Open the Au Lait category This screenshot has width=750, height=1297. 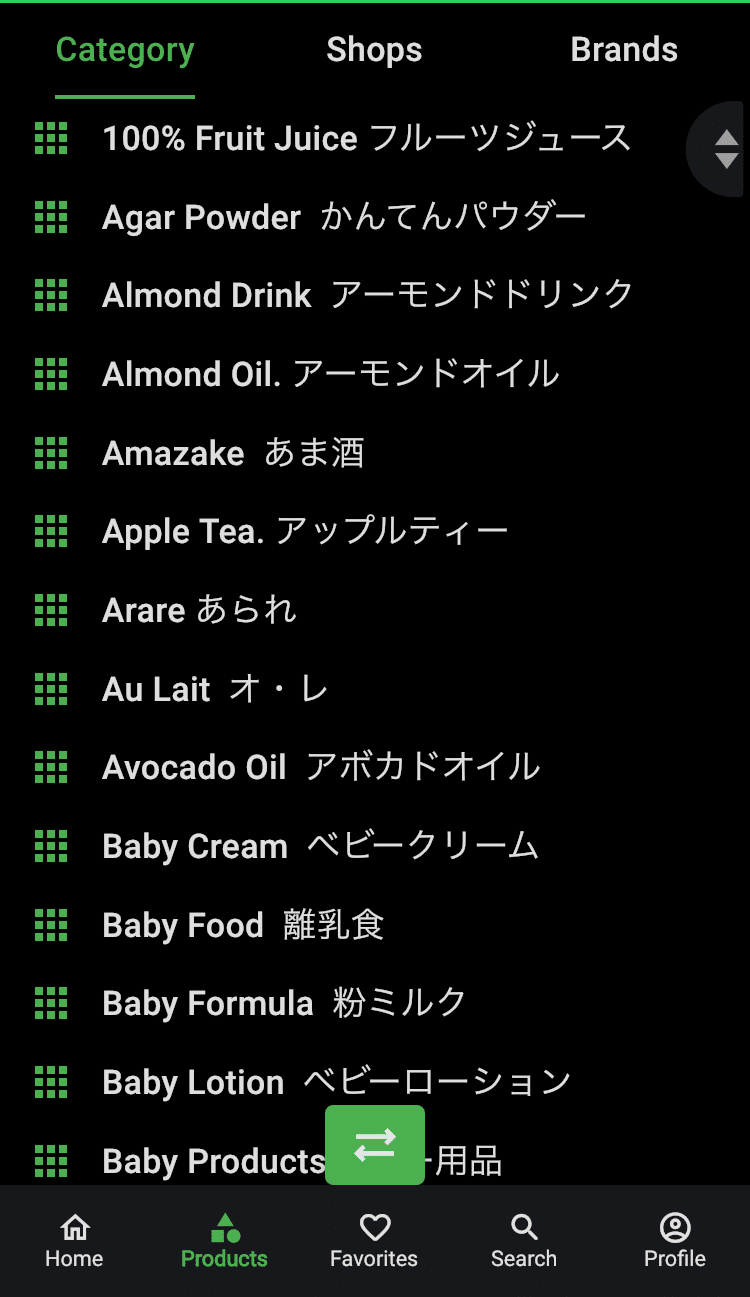tap(215, 689)
